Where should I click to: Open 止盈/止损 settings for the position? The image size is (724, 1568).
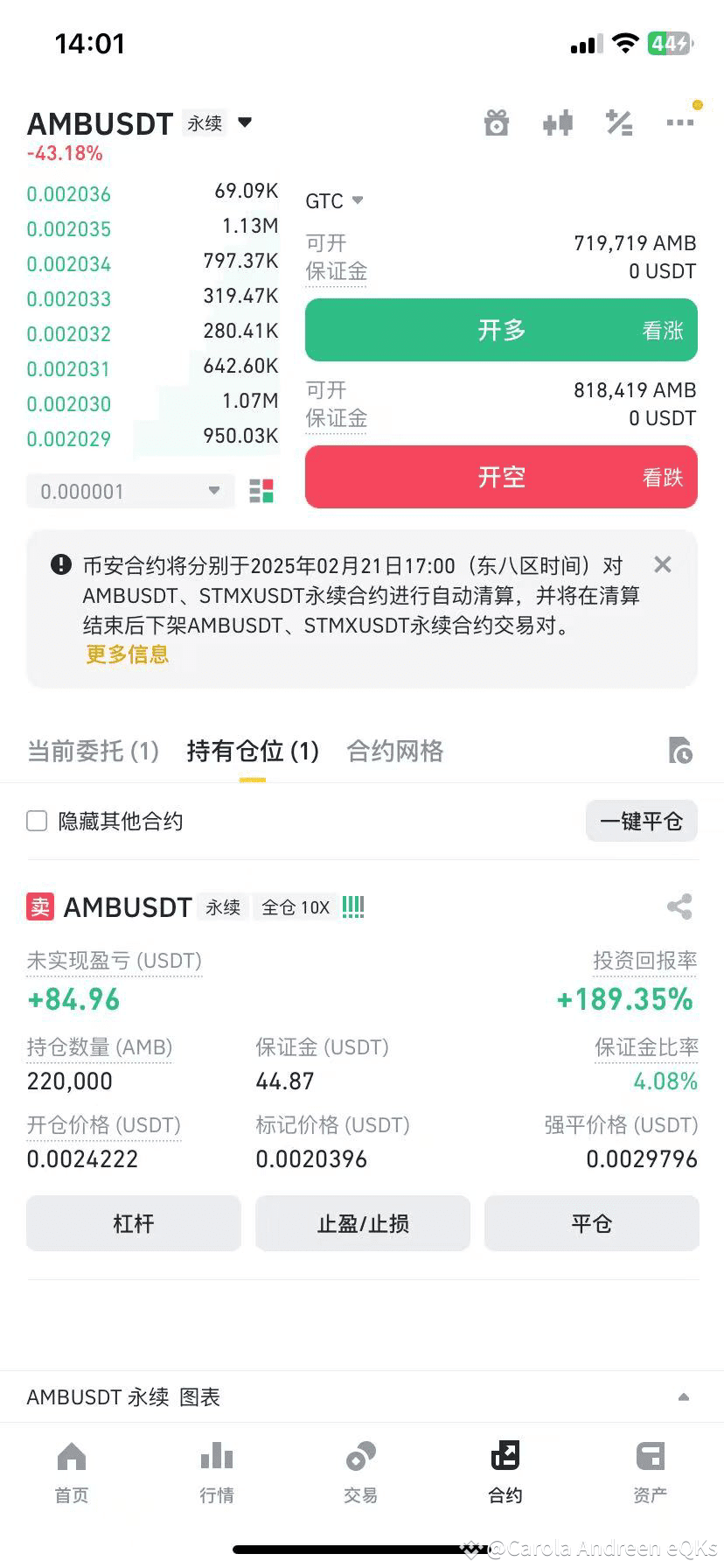362,1223
